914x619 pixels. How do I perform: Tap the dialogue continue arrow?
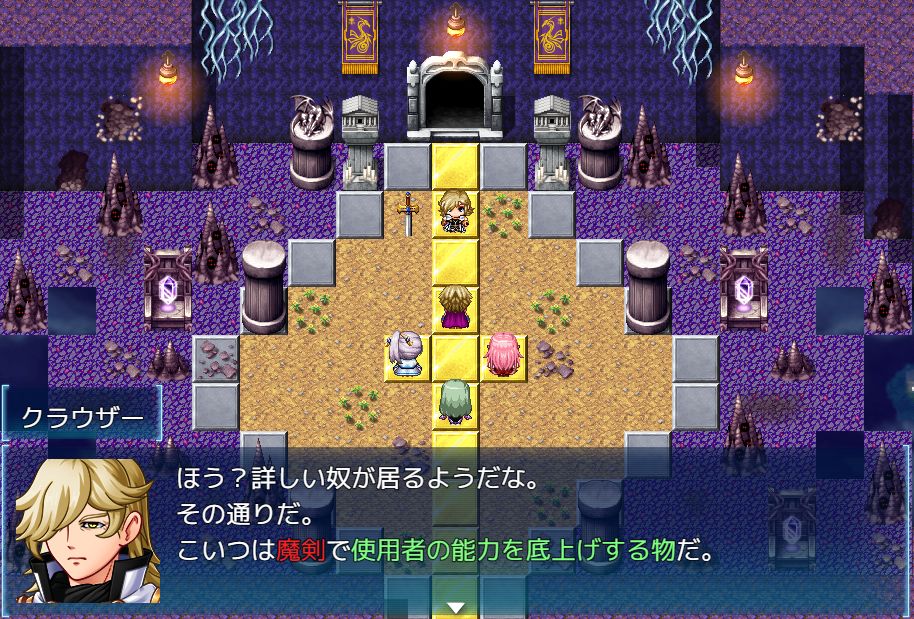(x=457, y=607)
